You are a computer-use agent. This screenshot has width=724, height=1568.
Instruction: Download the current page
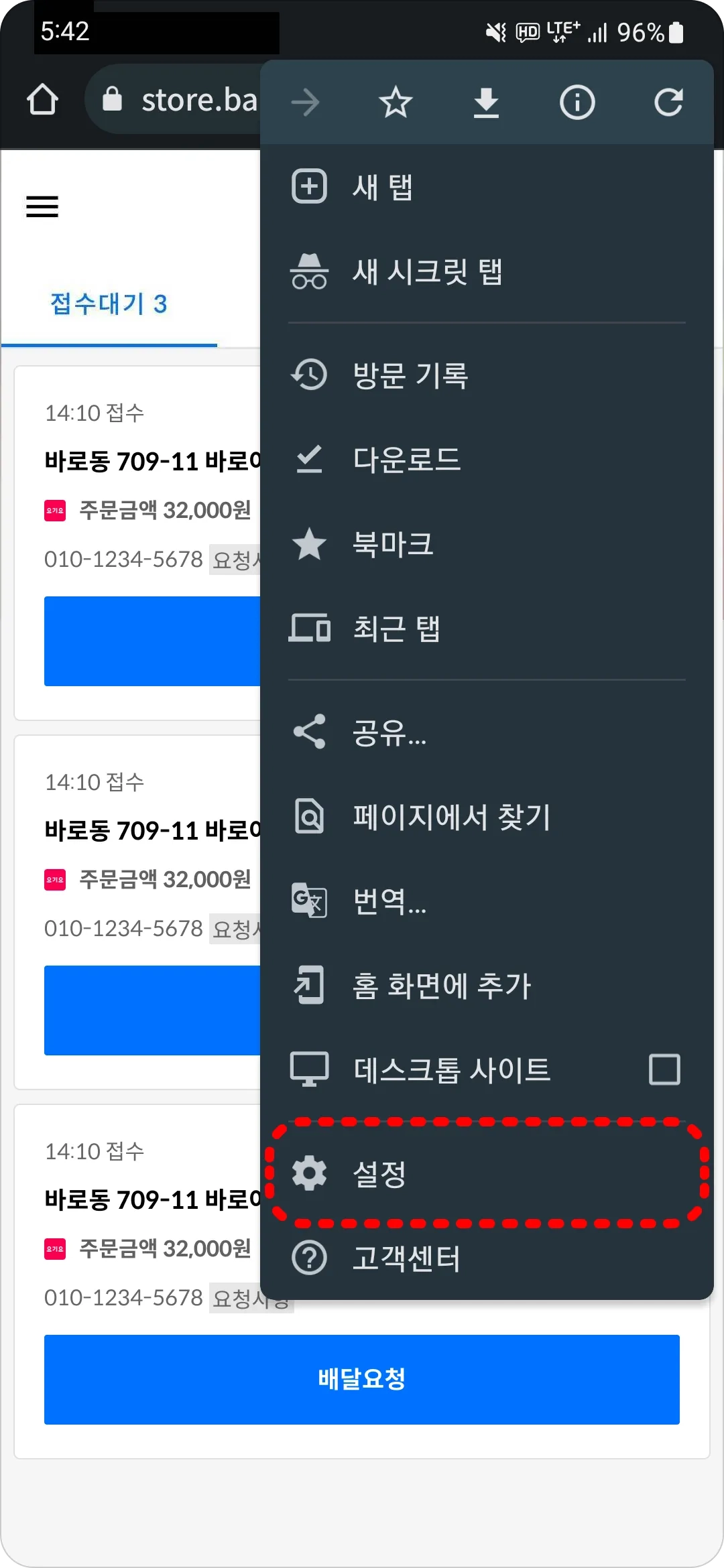pyautogui.click(x=486, y=103)
